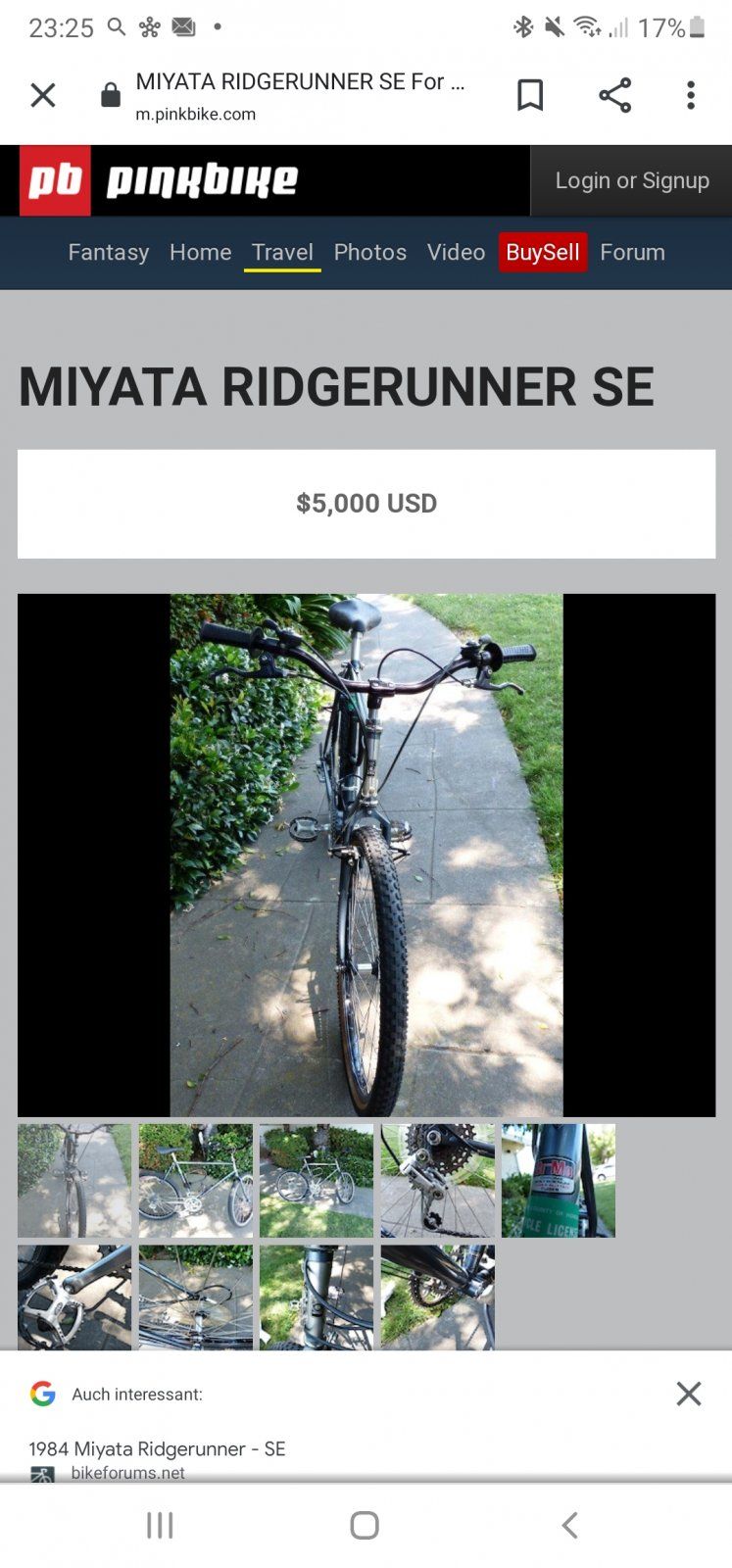Tap Login or Signup

click(632, 180)
